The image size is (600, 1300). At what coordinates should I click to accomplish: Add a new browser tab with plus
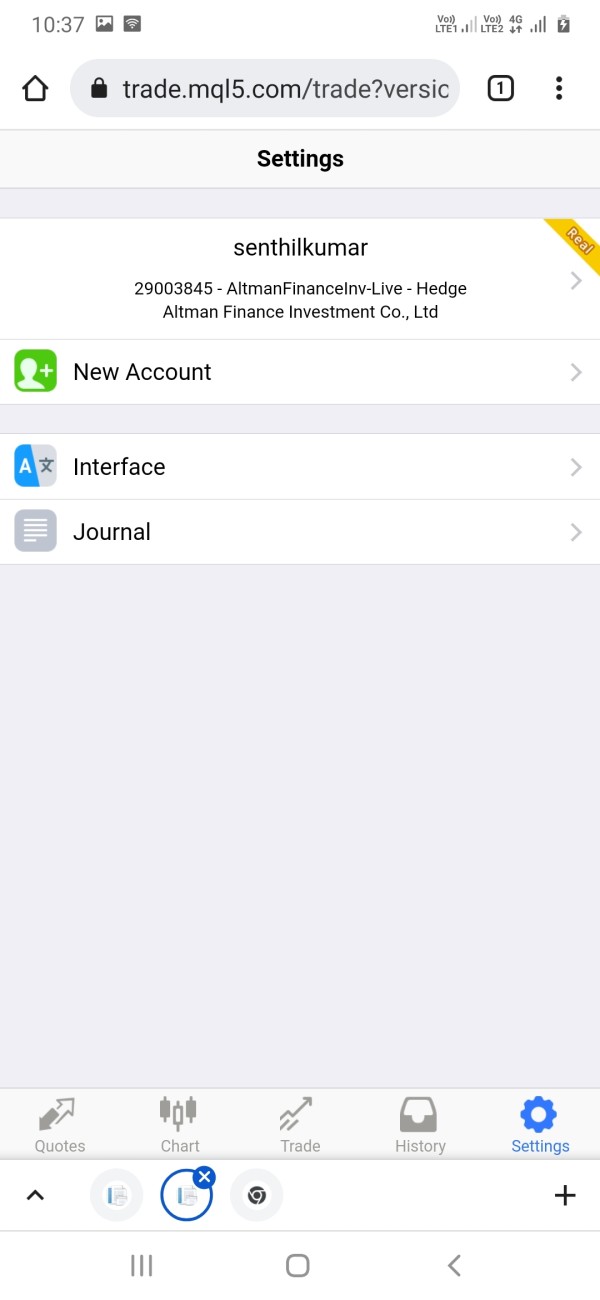pos(565,1195)
